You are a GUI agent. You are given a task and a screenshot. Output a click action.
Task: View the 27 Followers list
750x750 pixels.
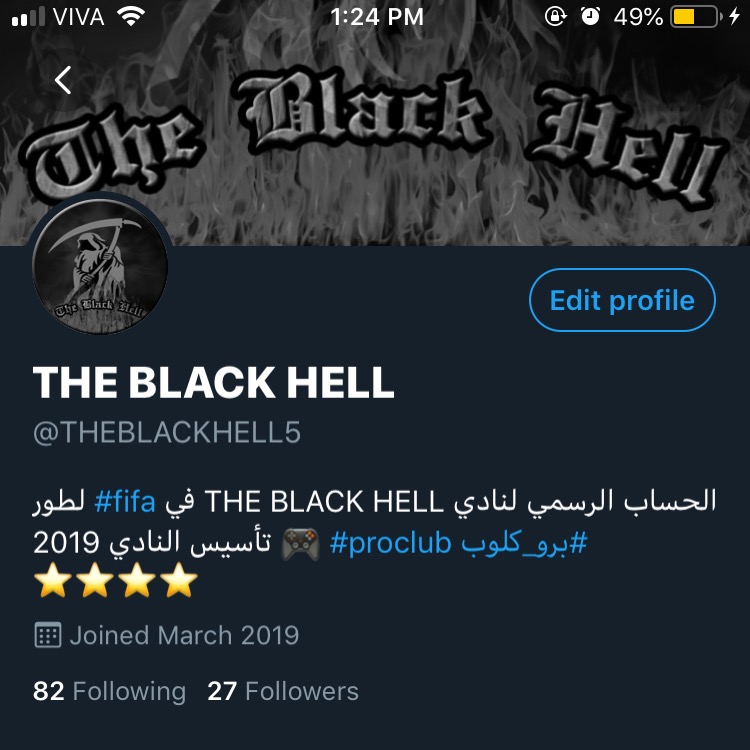point(282,691)
